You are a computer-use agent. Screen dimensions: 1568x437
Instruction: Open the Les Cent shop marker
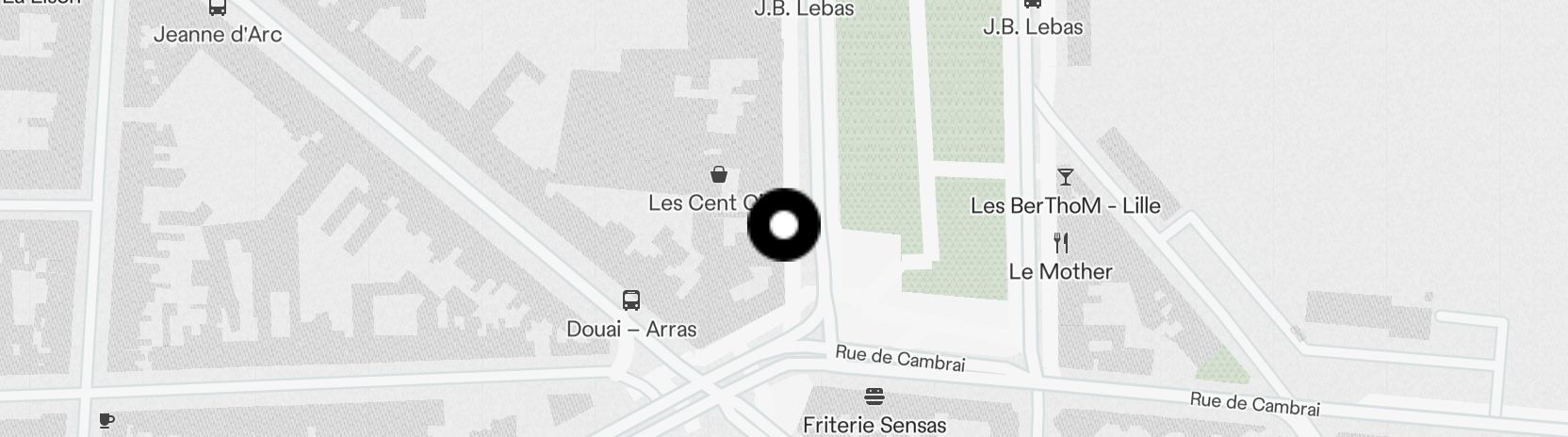[719, 174]
